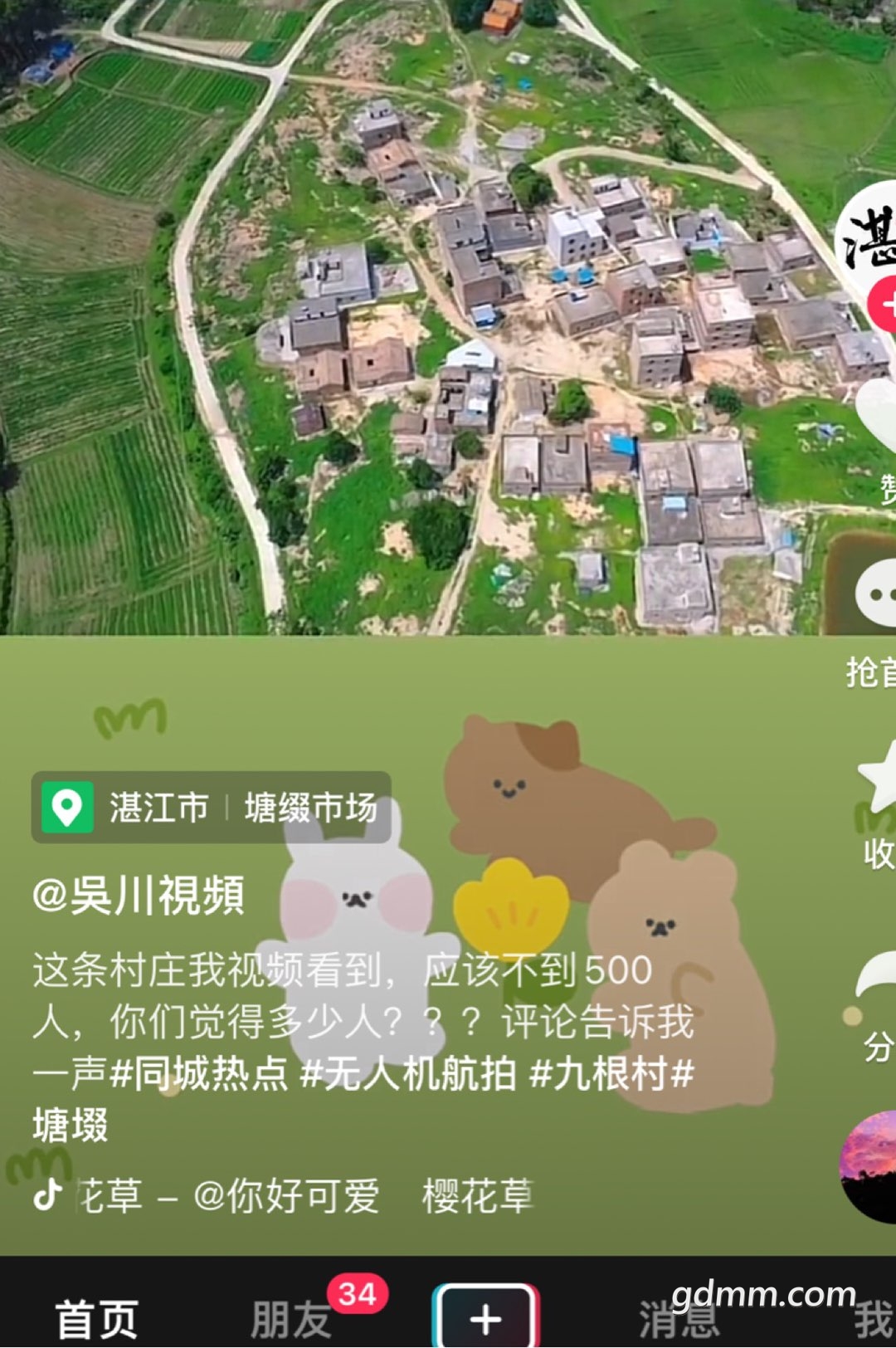The image size is (896, 1348).
Task: Open the #九根村 hashtag
Action: [598, 1073]
